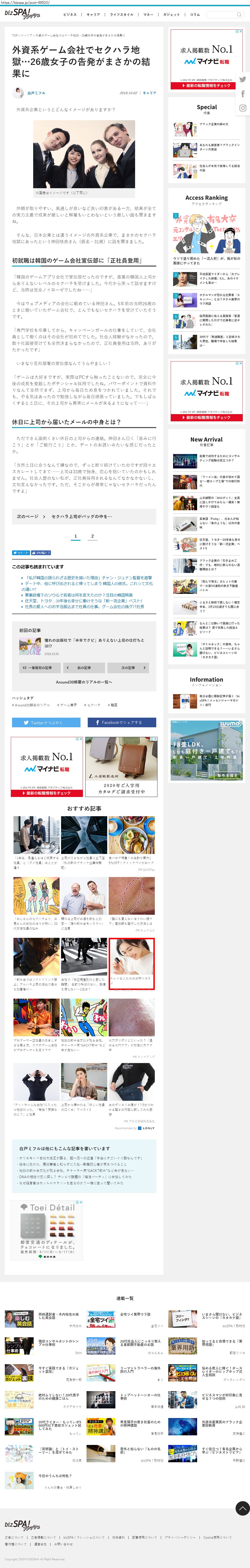The image size is (250, 1568).
Task: Select the コラム nav category
Action: point(195,14)
